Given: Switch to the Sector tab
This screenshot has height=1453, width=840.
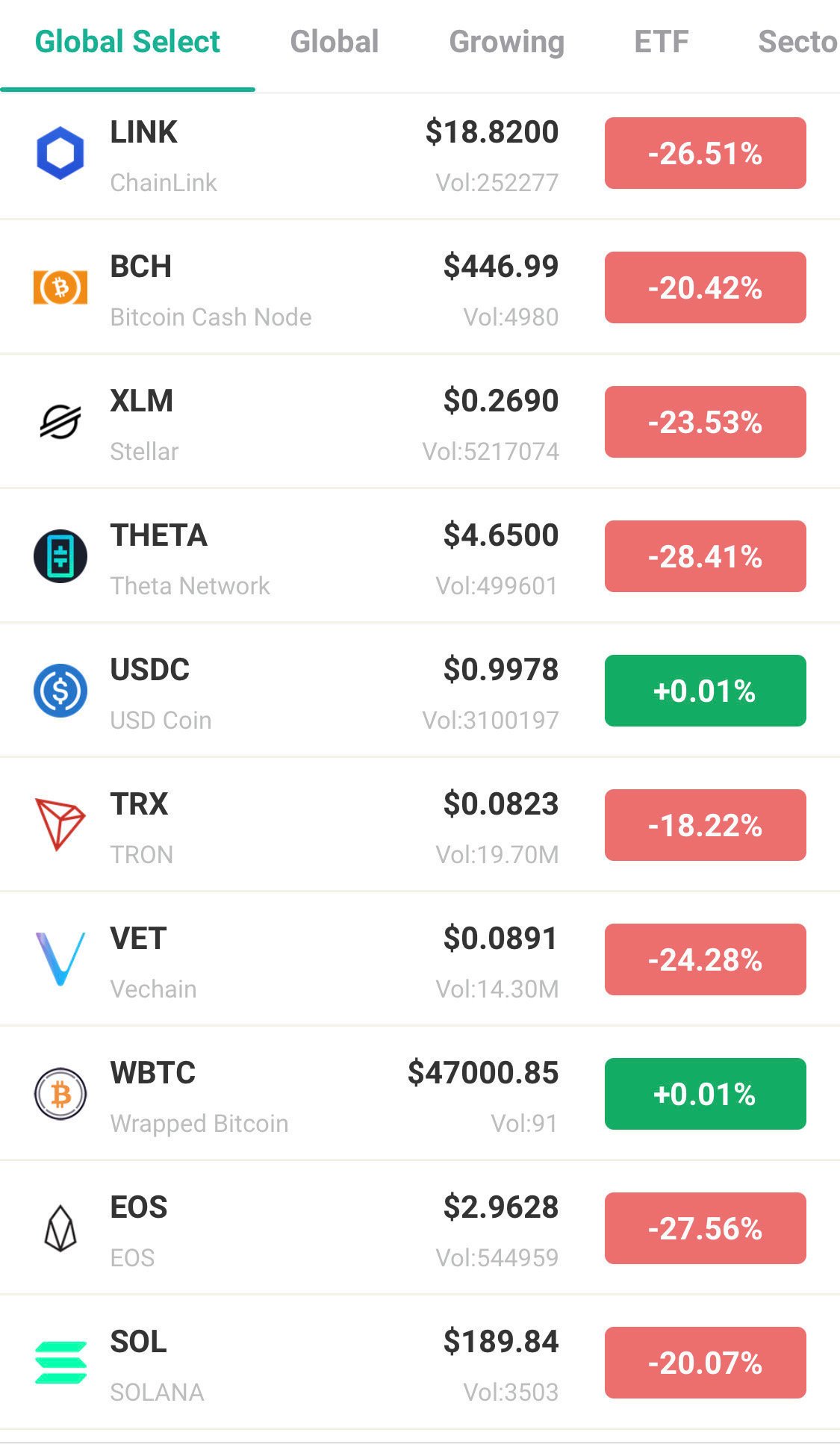Looking at the screenshot, I should [x=798, y=42].
